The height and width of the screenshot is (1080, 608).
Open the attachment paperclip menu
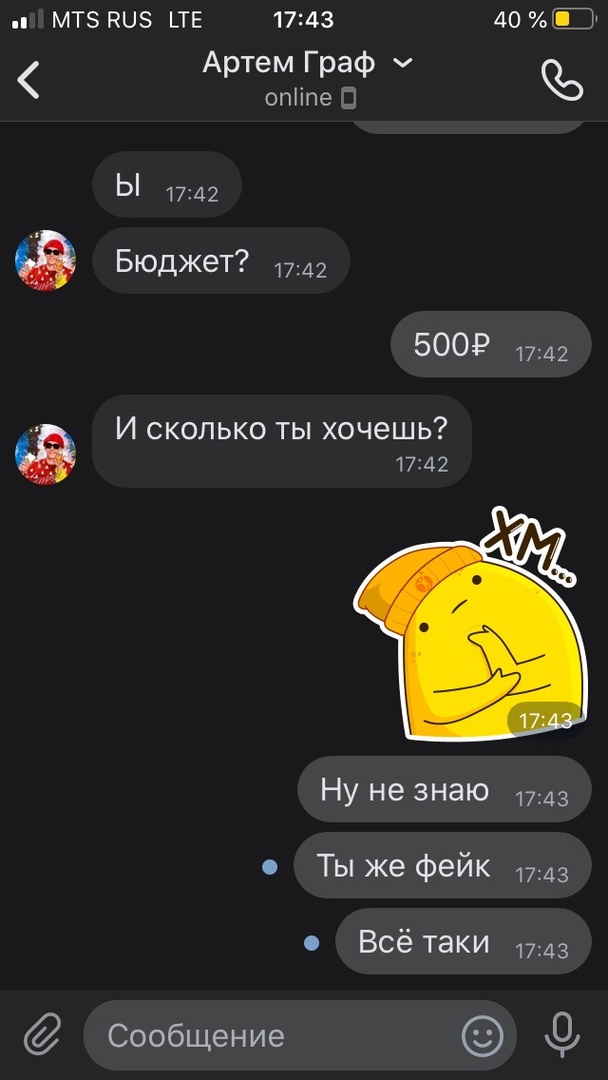click(42, 1034)
